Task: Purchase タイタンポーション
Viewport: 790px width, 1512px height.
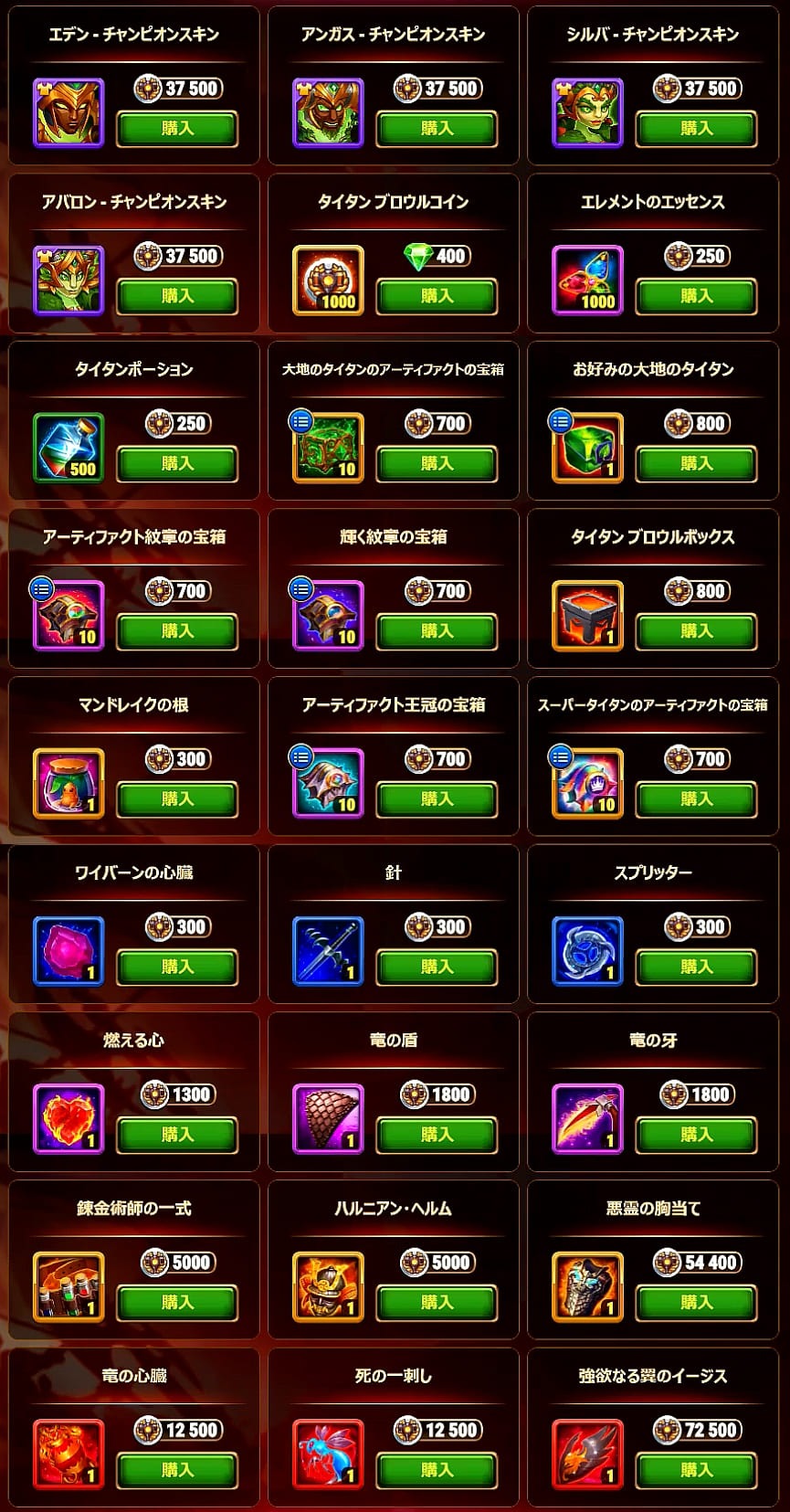Action: pyautogui.click(x=177, y=464)
